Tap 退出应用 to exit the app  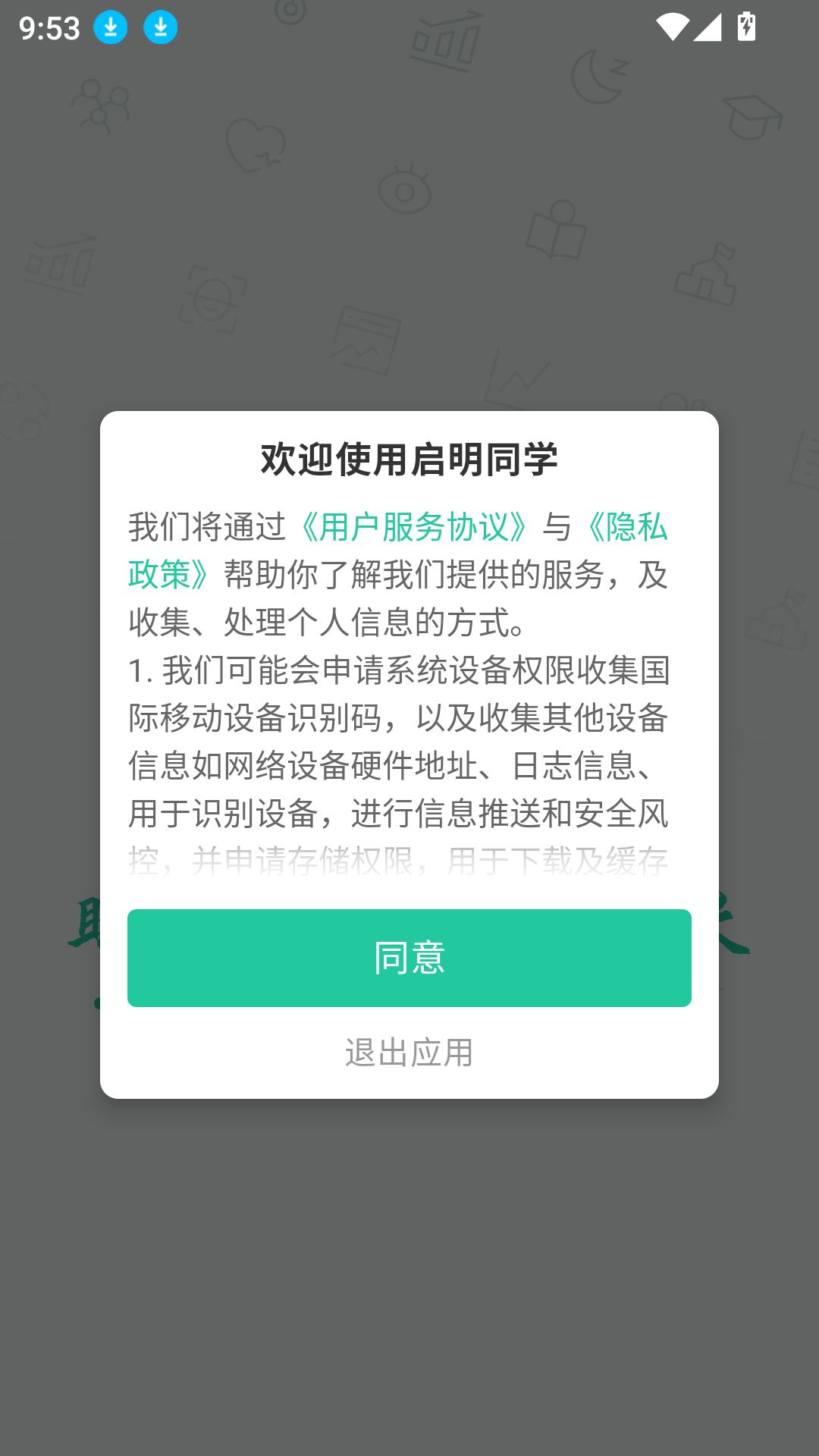click(409, 1052)
